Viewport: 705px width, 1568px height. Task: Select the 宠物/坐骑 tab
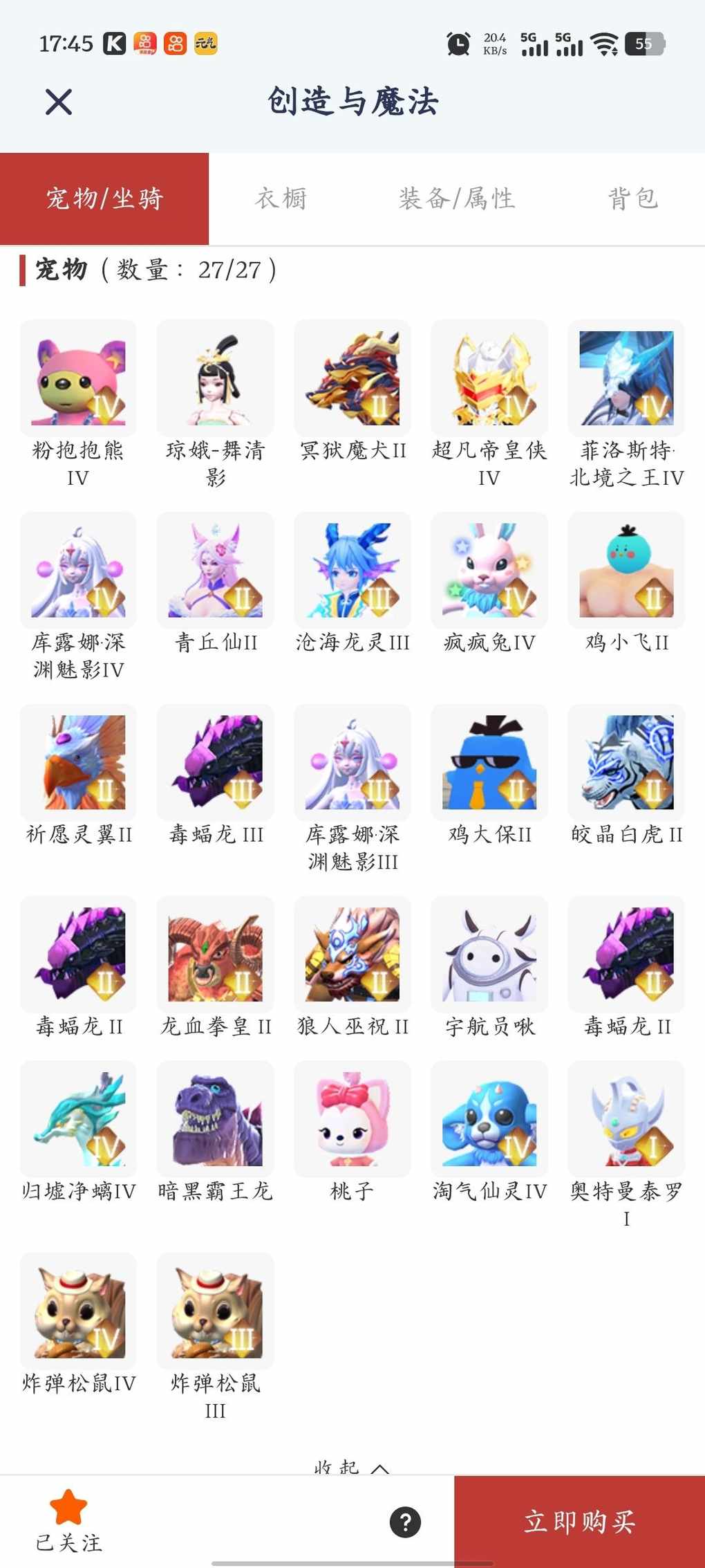point(104,199)
